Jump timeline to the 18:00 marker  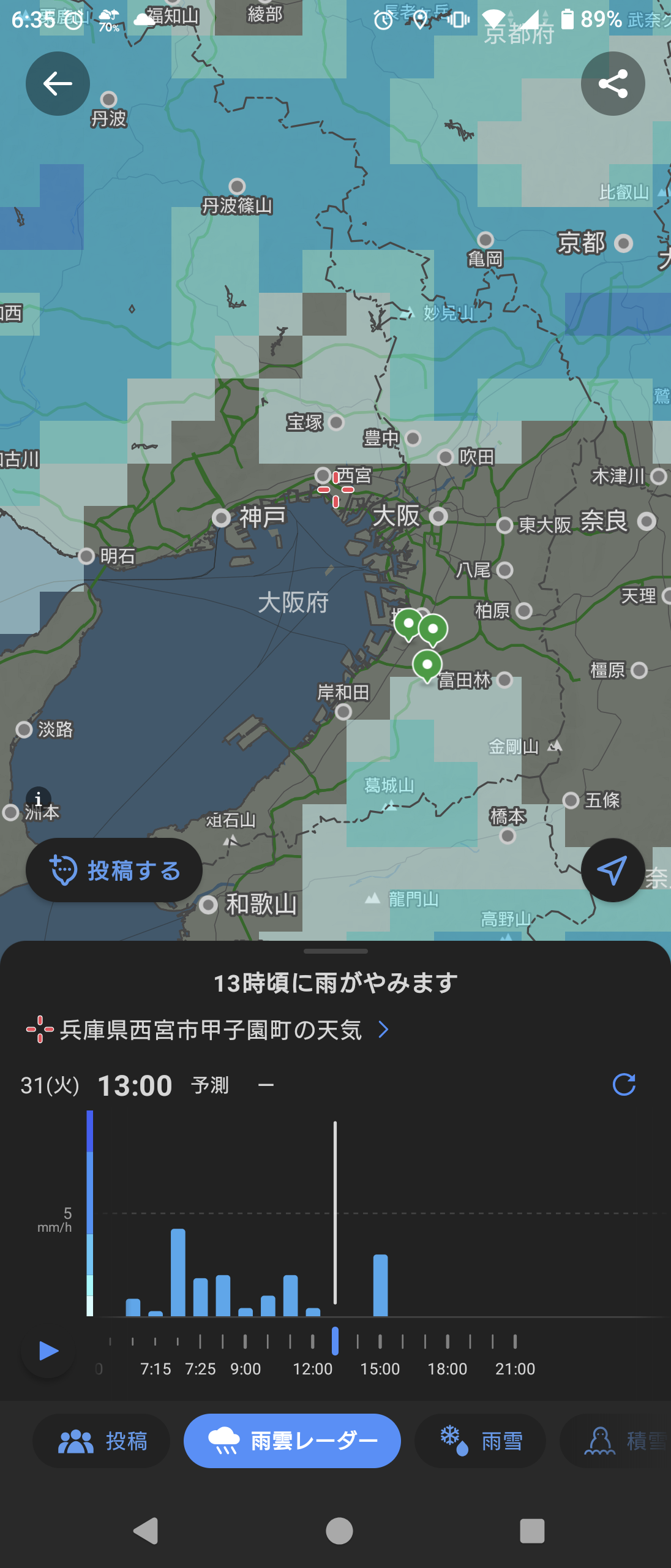[448, 1342]
